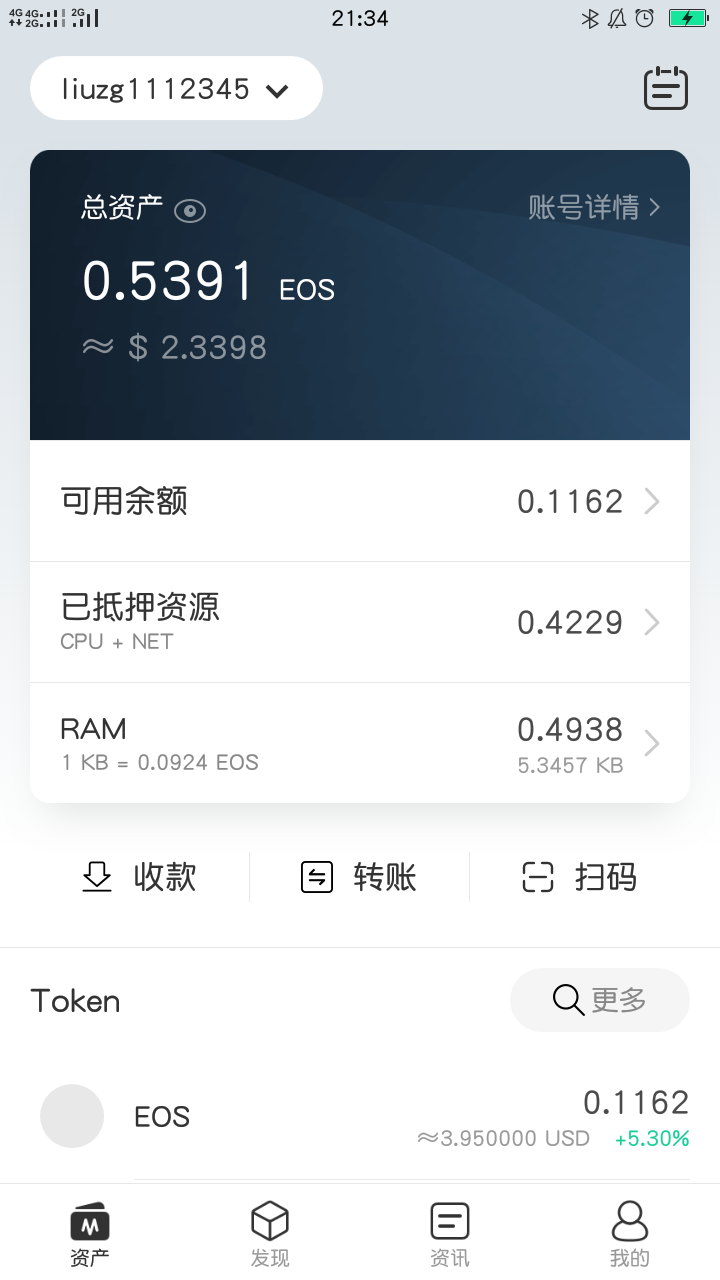This screenshot has height=1280, width=720.
Task: Open the 扫码 QR scanner
Action: [580, 877]
